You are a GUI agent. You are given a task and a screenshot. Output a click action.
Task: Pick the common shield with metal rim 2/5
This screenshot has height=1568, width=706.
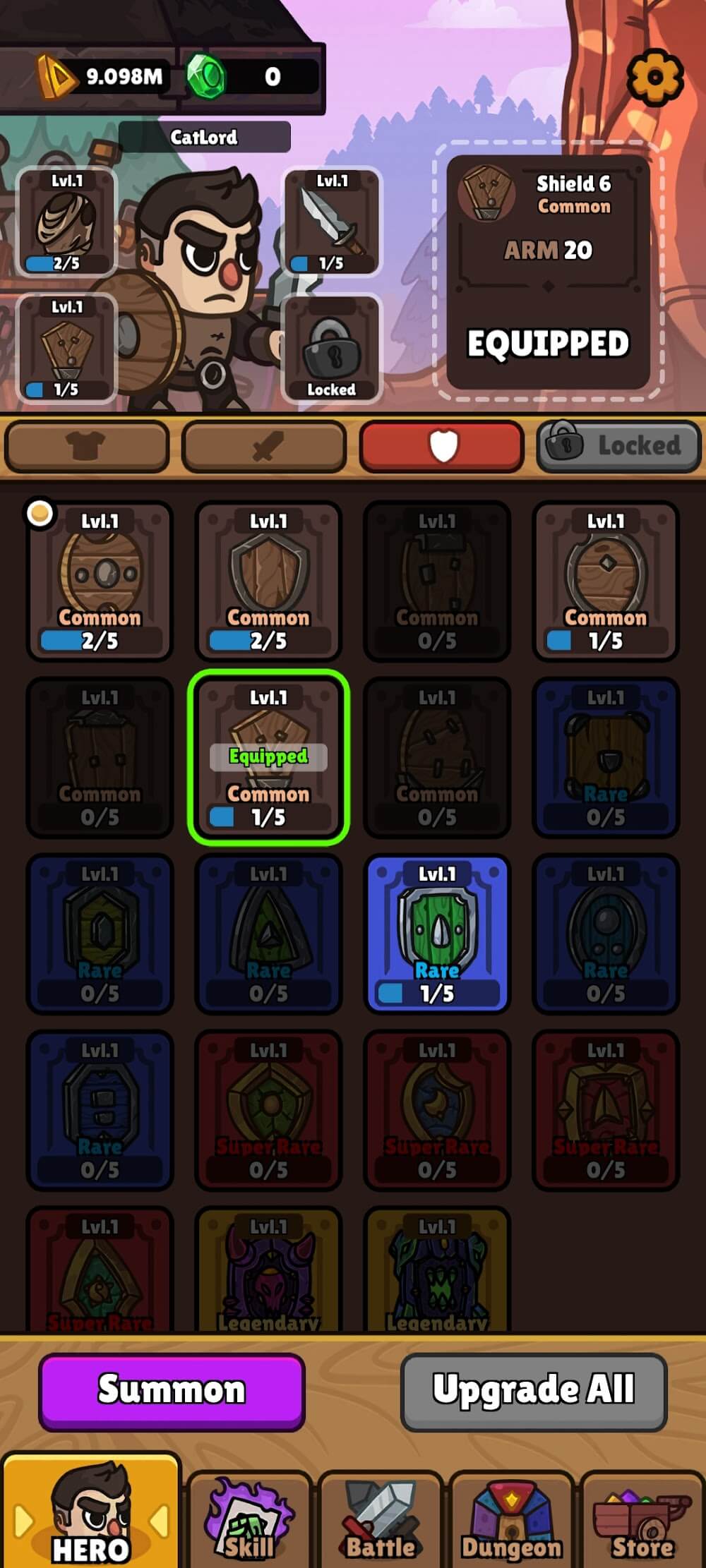click(268, 581)
